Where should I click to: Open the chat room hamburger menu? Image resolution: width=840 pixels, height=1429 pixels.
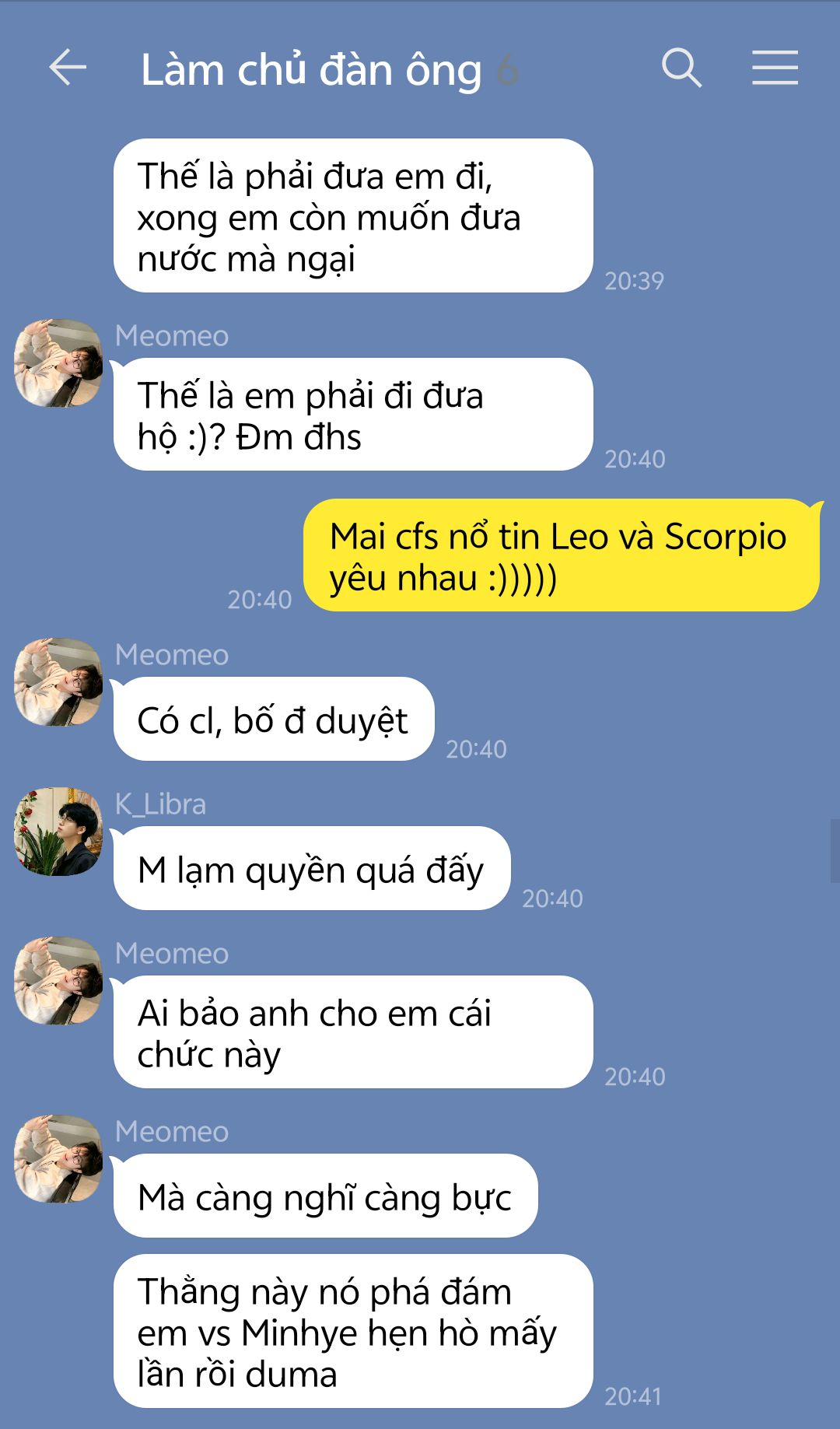pos(775,68)
